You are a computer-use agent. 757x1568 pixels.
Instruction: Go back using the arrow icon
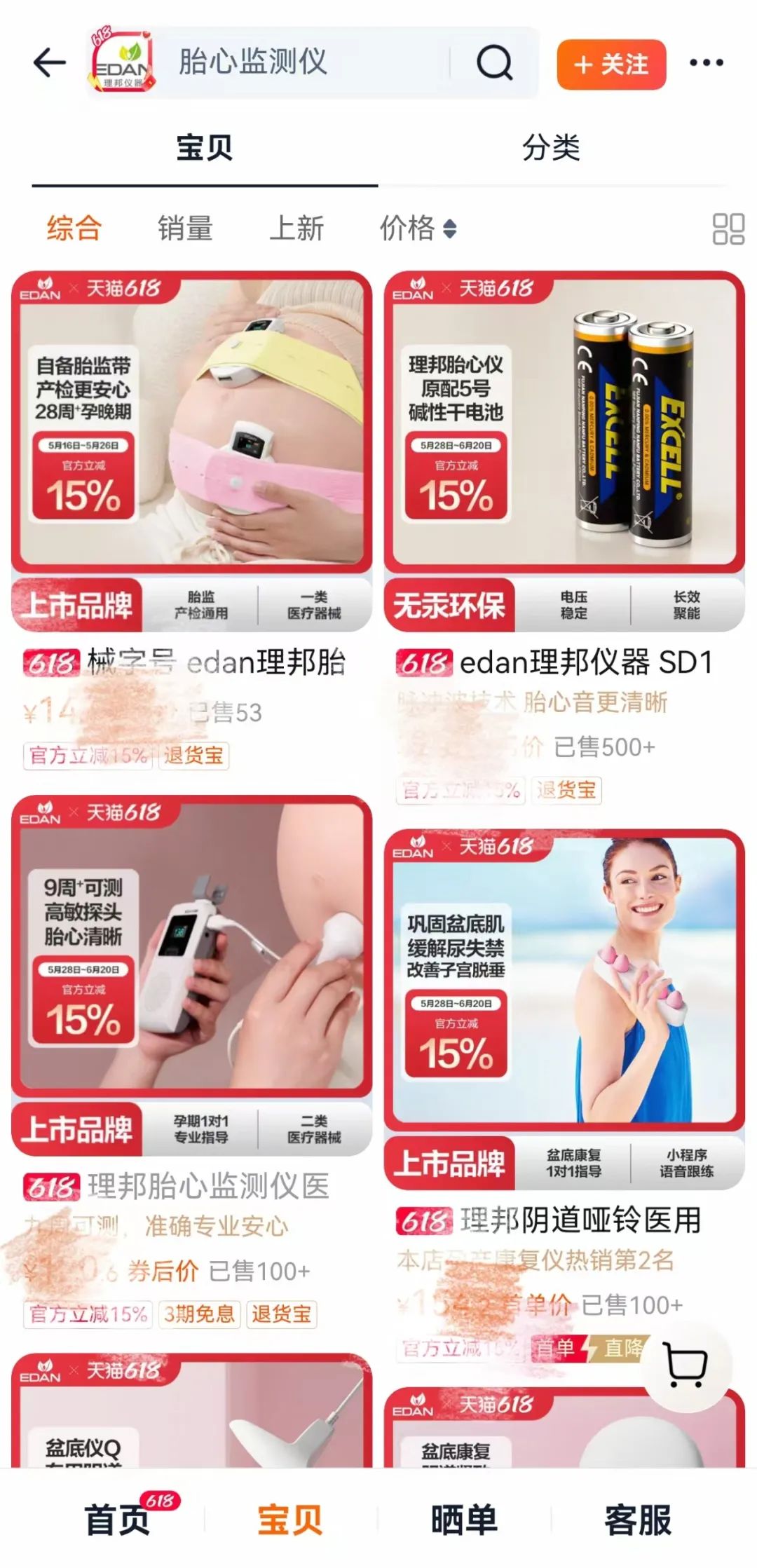point(49,63)
